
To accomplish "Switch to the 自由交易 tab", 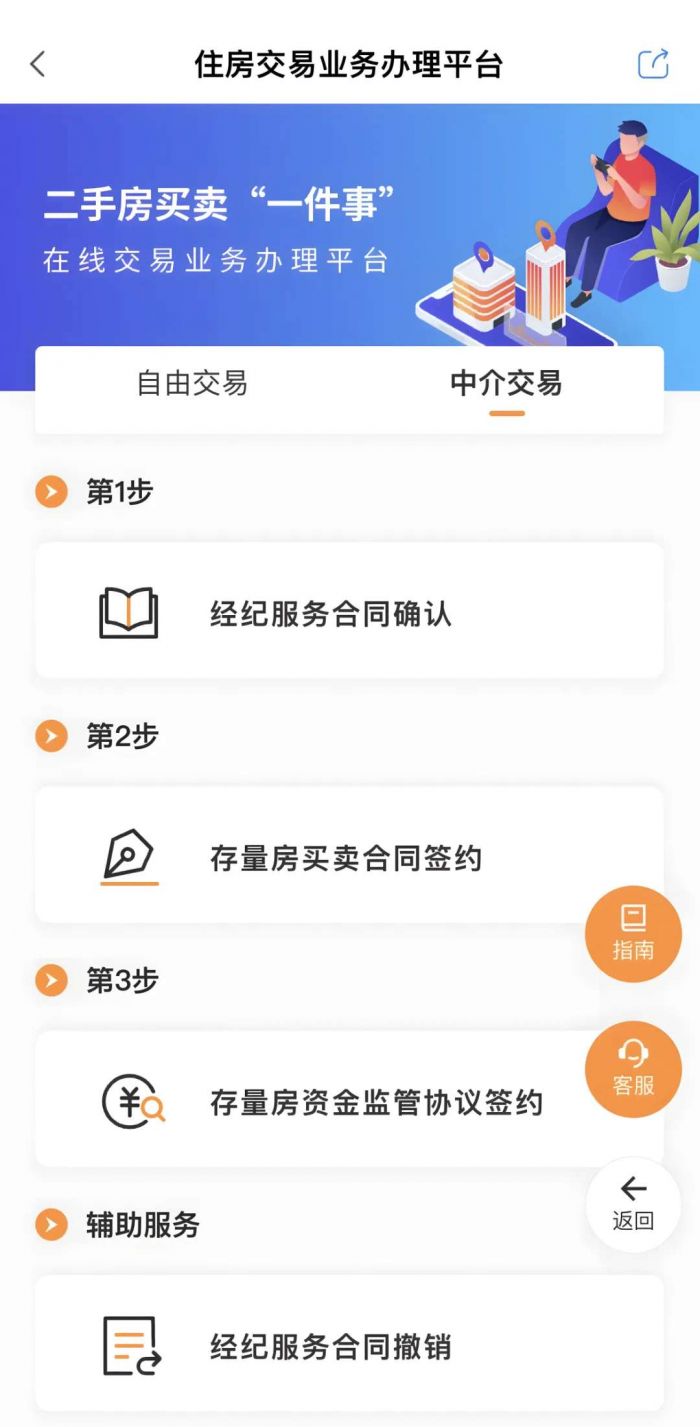I will point(192,383).
